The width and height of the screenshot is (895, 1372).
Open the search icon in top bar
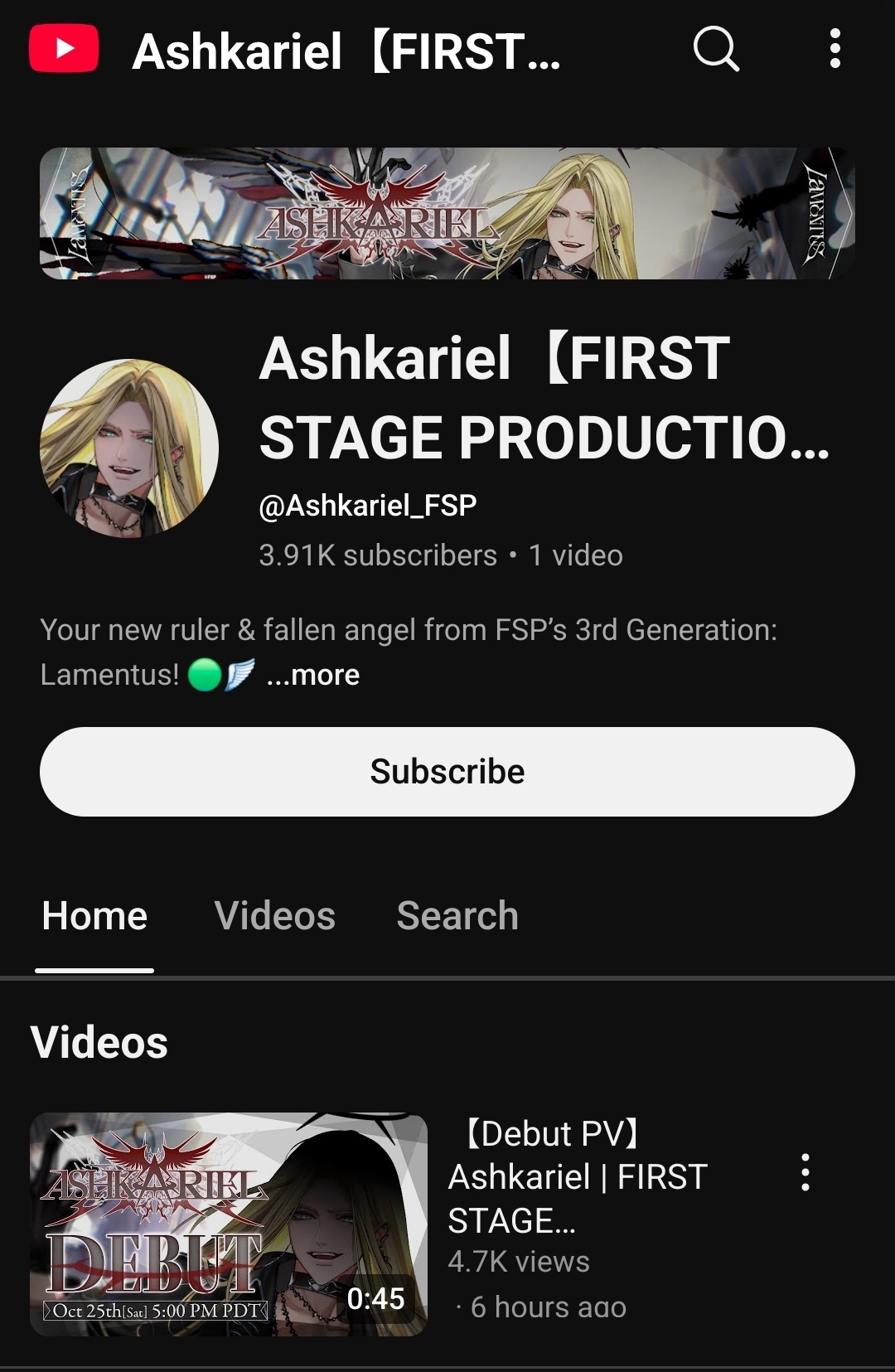point(716,49)
